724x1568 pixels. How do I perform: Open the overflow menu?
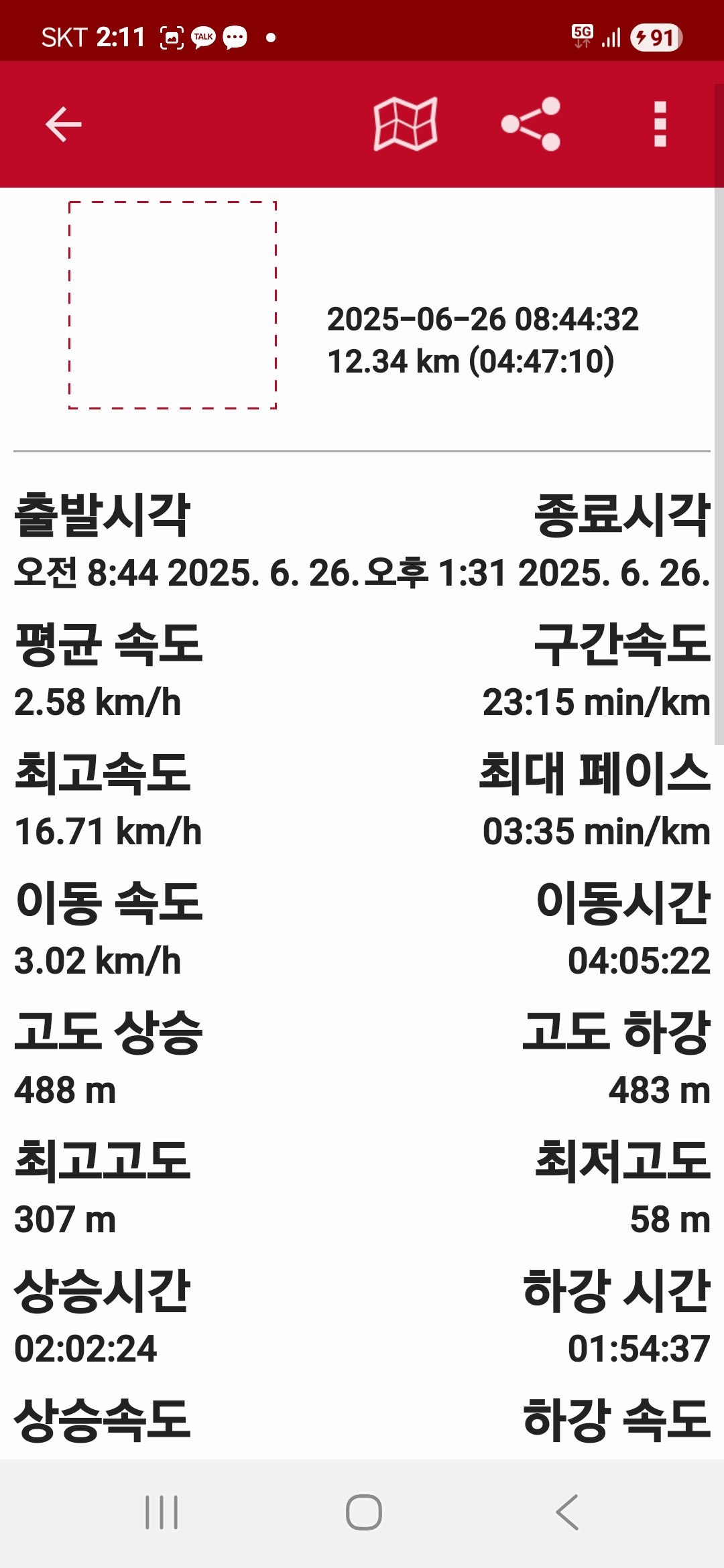point(660,124)
